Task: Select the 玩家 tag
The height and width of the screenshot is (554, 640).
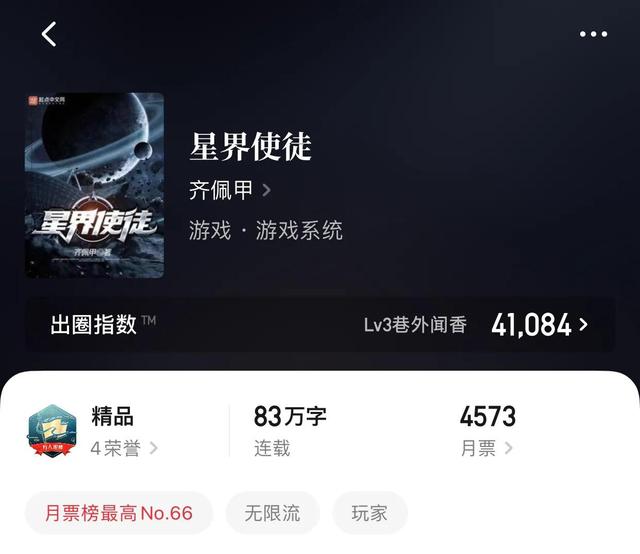Action: pos(370,513)
